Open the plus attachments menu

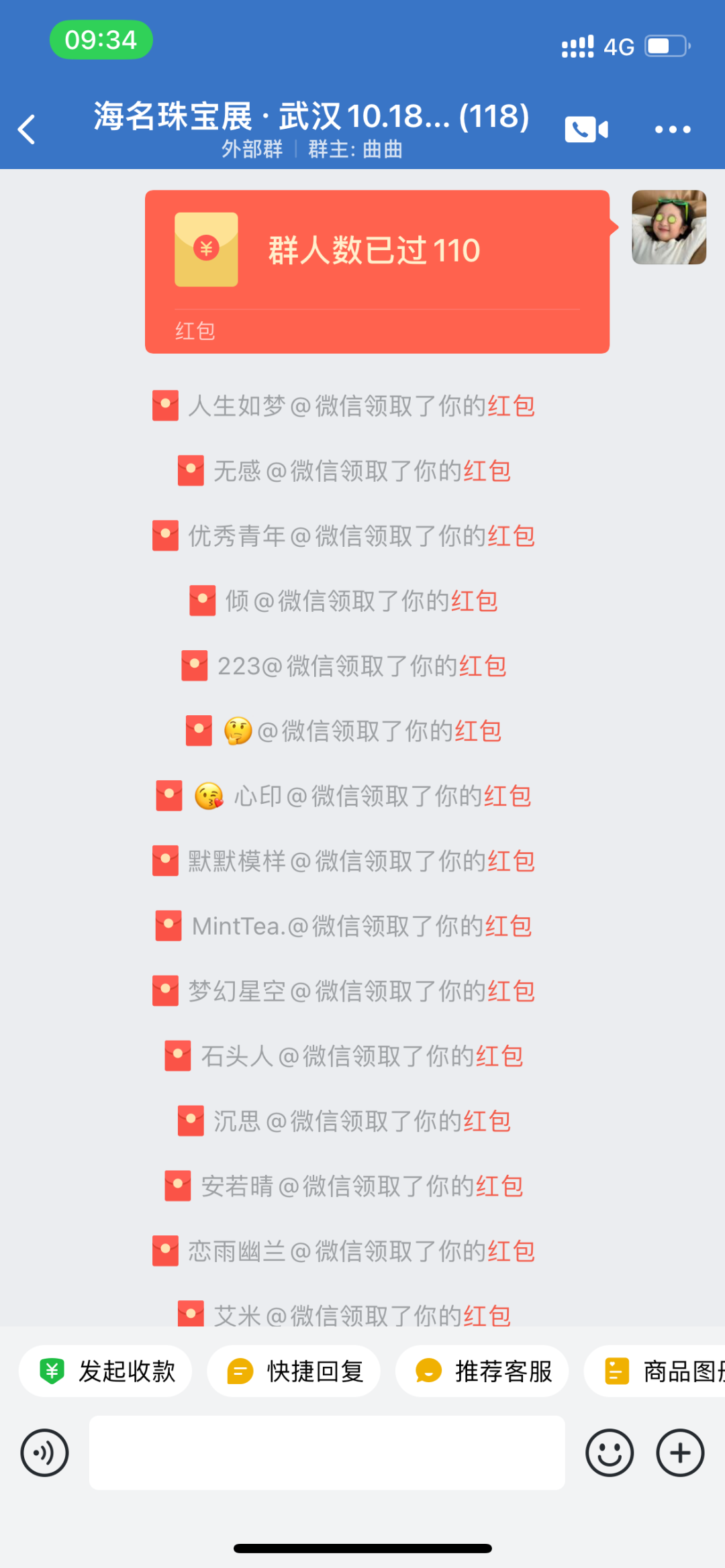tap(680, 1453)
